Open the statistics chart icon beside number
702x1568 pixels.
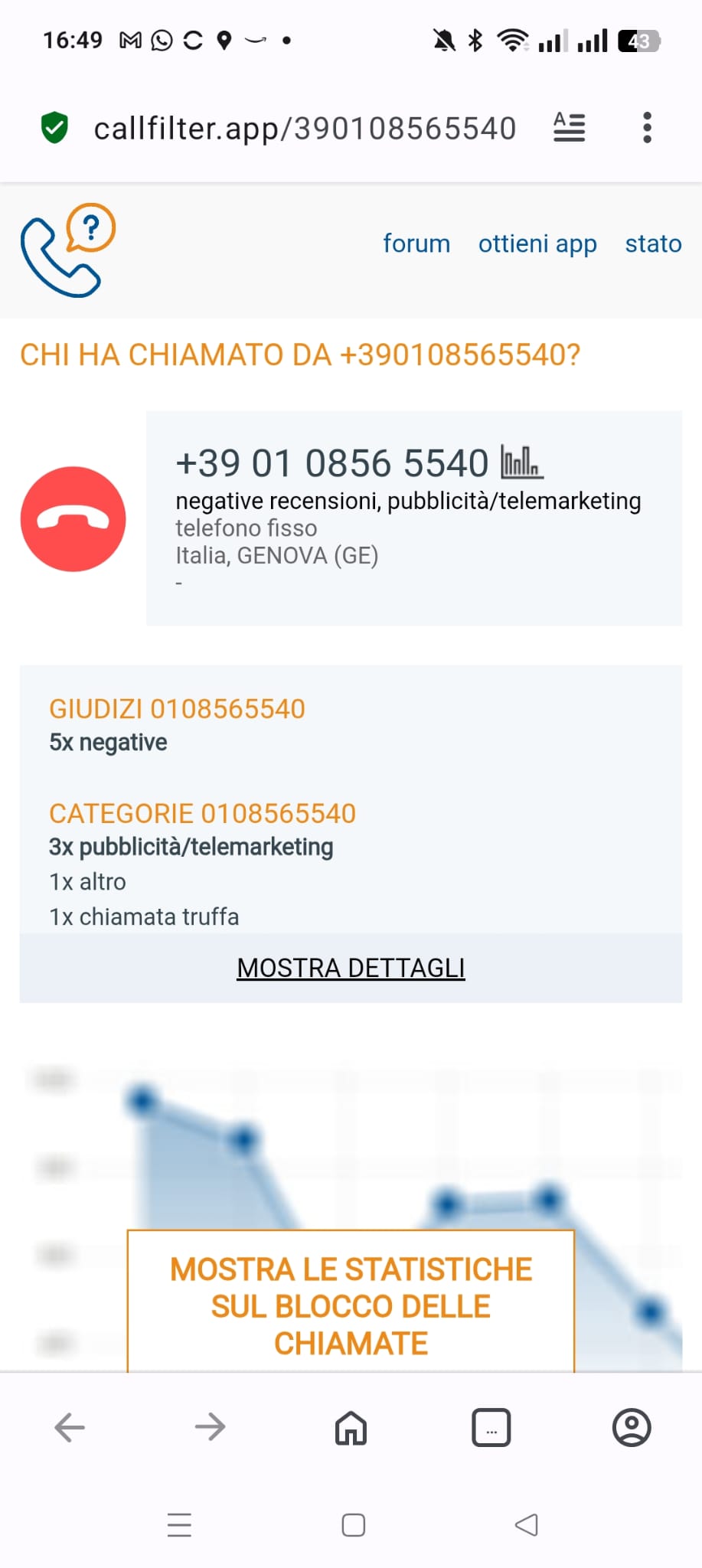pos(521,462)
